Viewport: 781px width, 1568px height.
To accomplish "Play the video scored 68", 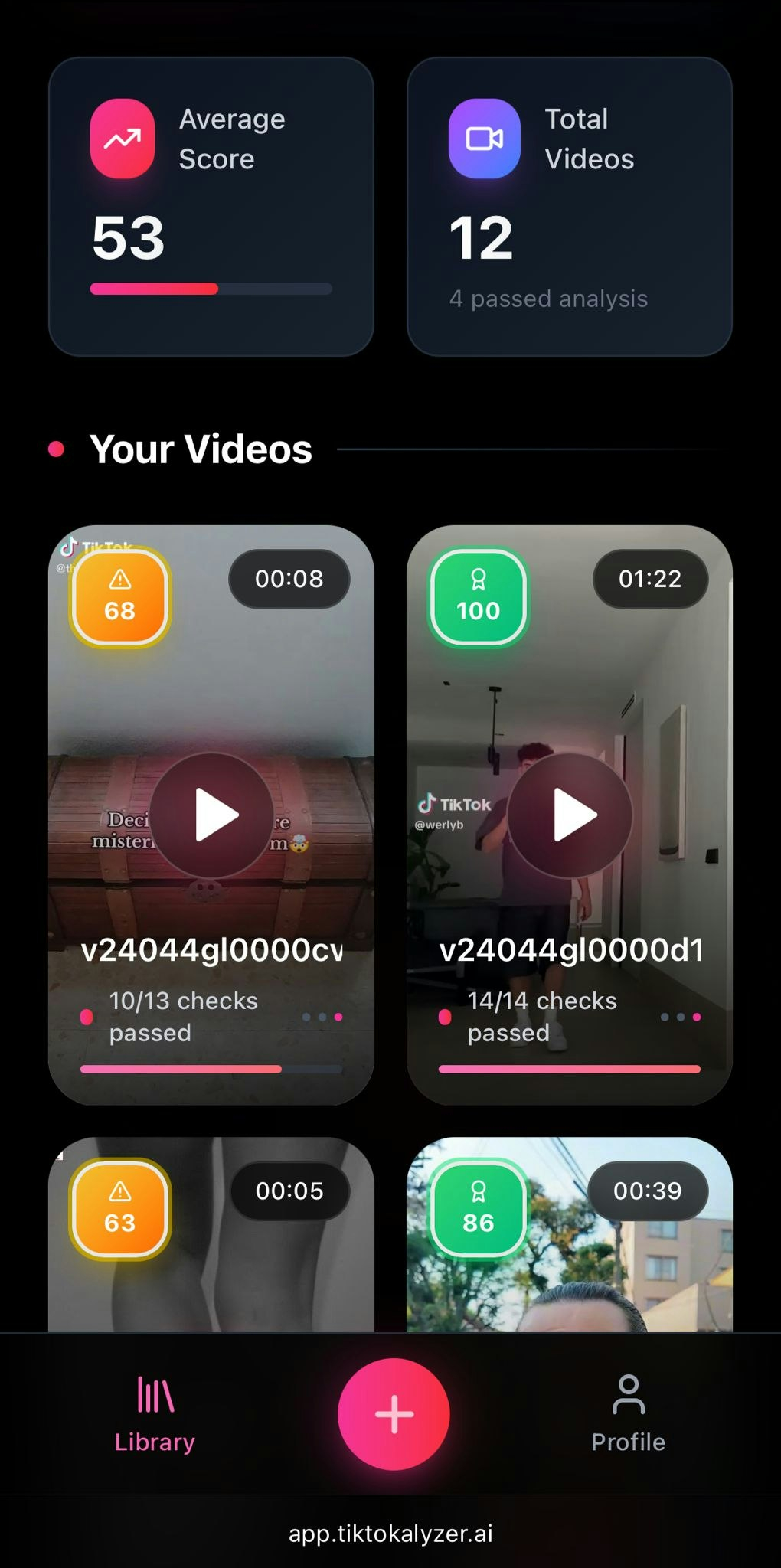I will pos(211,815).
